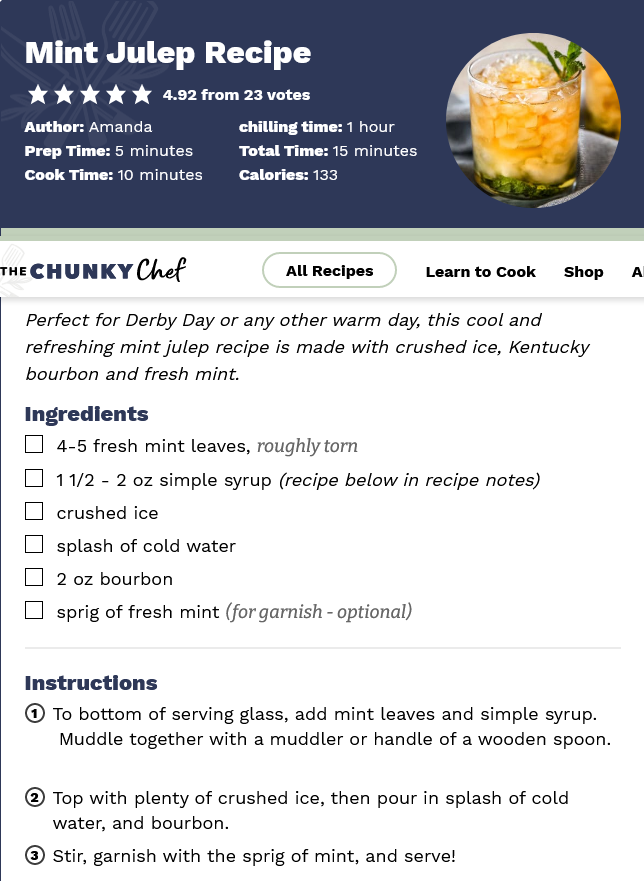Tick the sprig of fresh mint checkbox
Image resolution: width=644 pixels, height=881 pixels.
click(34, 611)
